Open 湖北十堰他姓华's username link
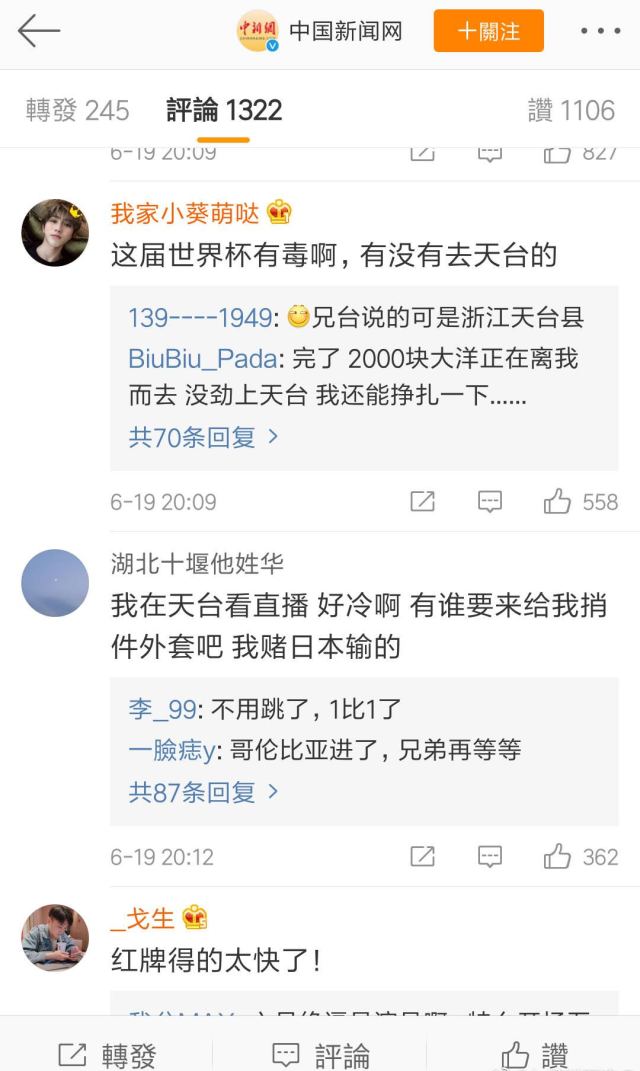The width and height of the screenshot is (640, 1071). tap(197, 563)
